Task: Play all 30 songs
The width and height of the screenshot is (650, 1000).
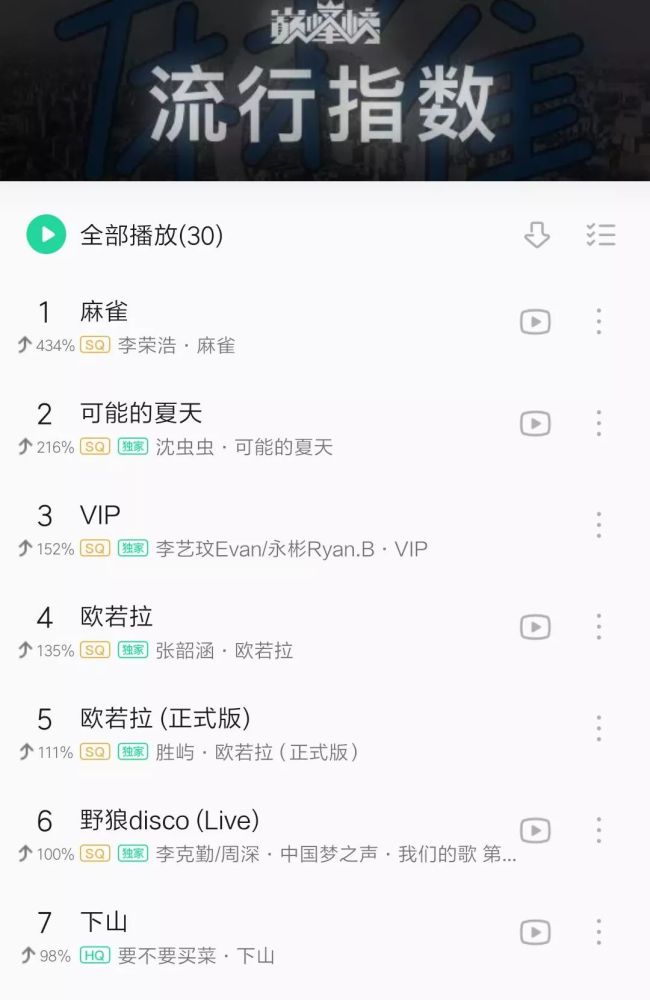Action: click(x=46, y=235)
